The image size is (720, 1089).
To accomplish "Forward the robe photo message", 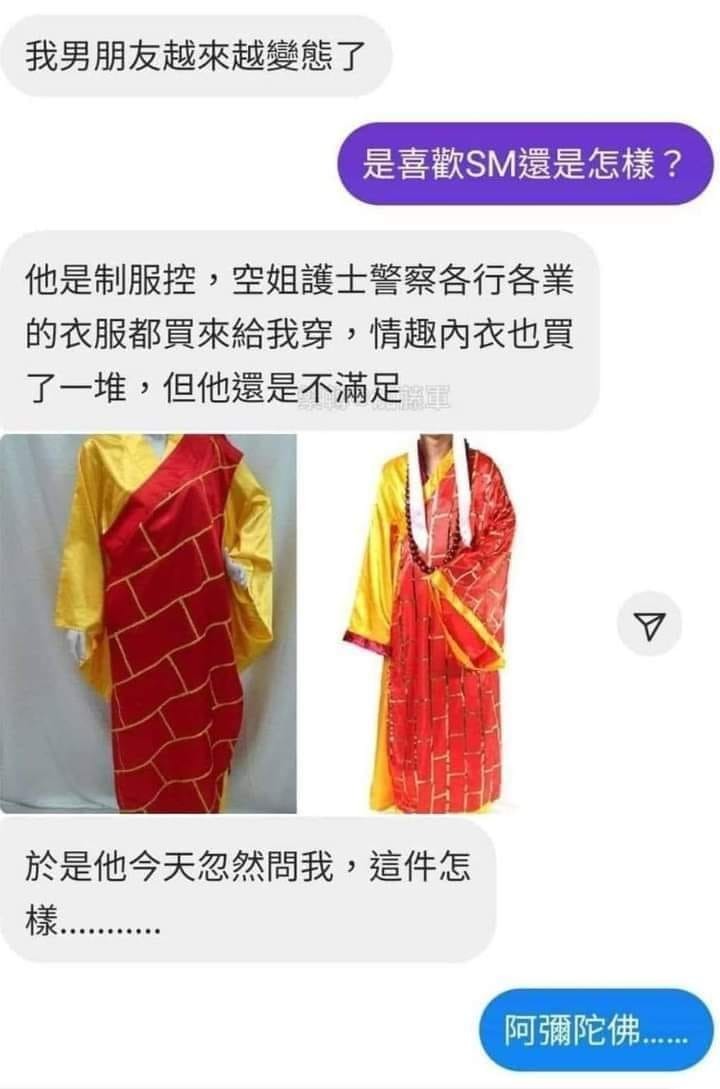I will (650, 626).
